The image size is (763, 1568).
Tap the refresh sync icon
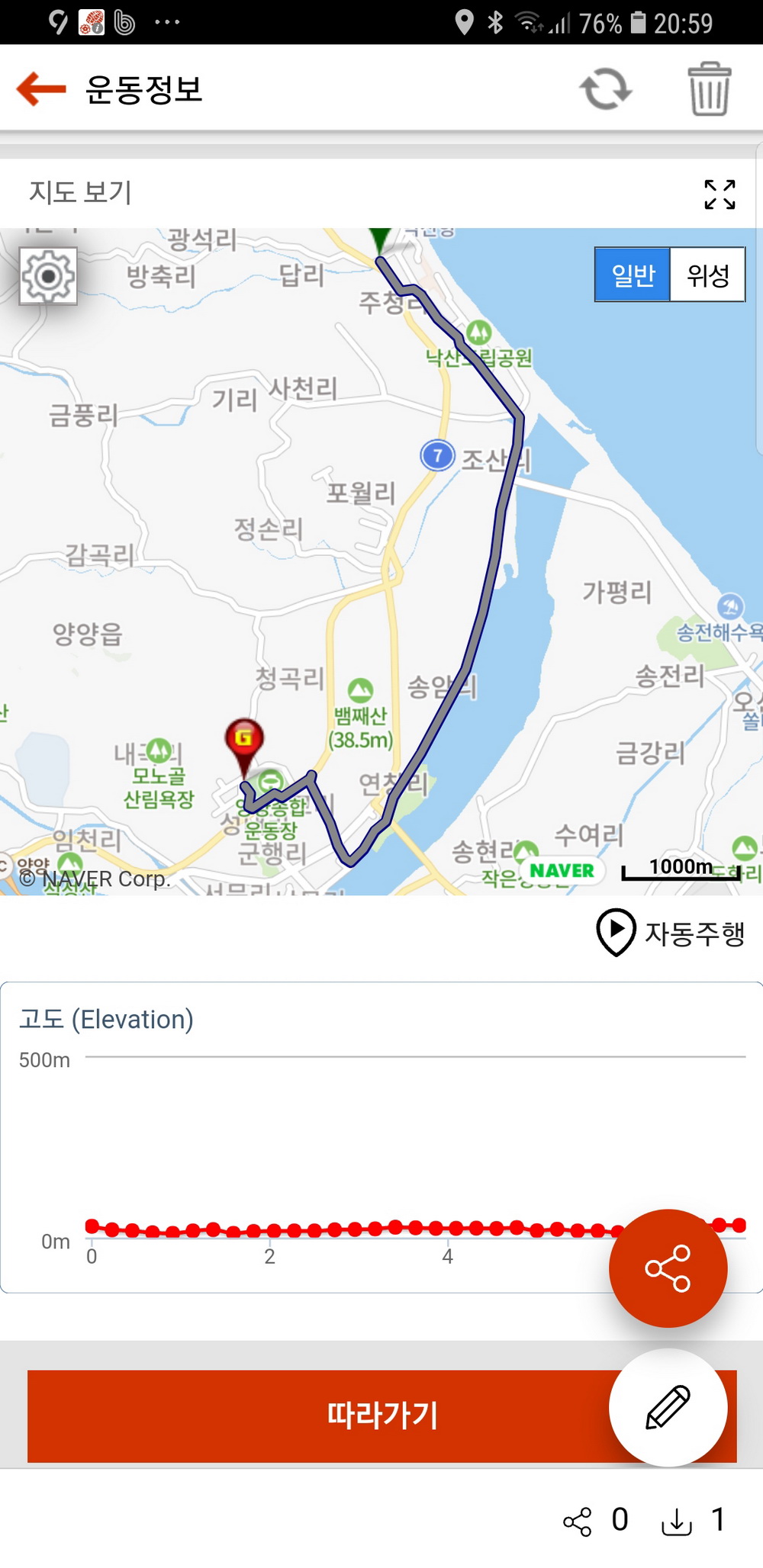[x=606, y=89]
